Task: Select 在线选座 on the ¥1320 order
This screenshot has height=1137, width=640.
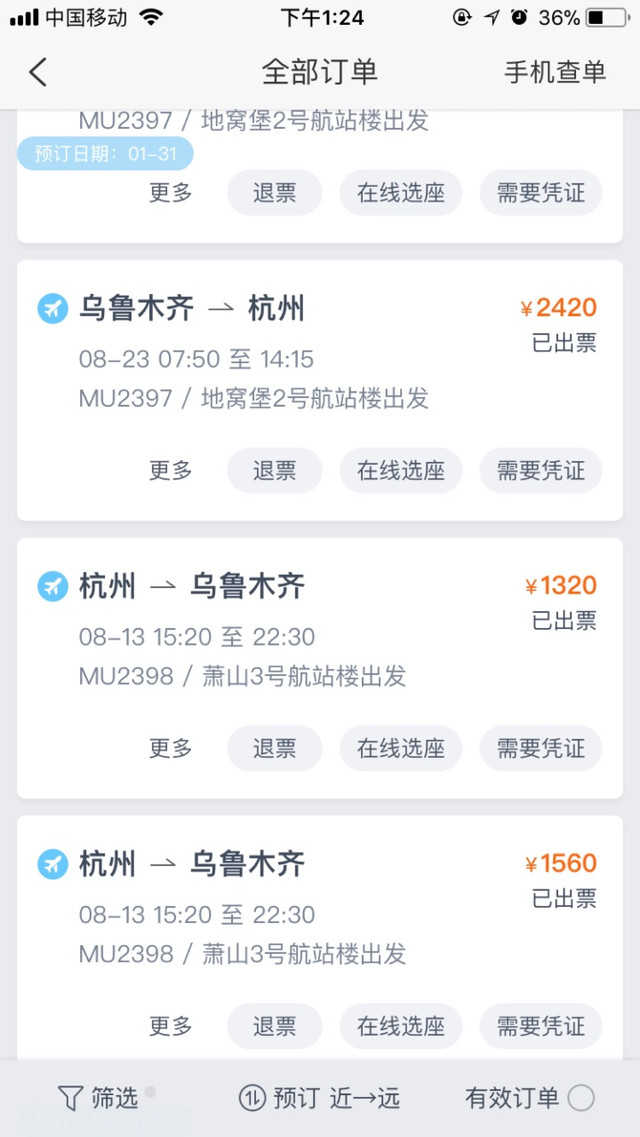Action: point(401,748)
